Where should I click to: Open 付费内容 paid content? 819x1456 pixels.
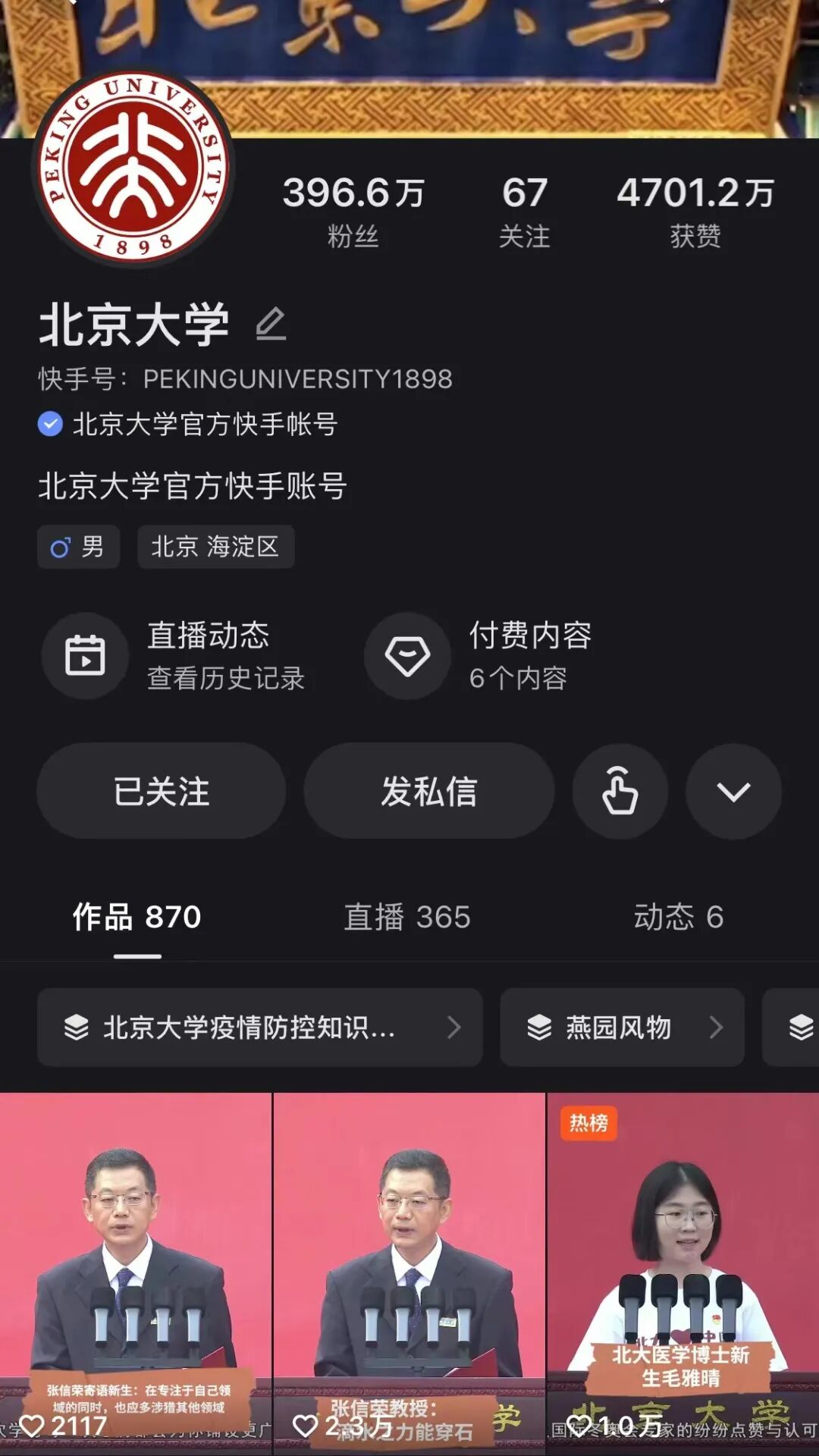(x=479, y=655)
